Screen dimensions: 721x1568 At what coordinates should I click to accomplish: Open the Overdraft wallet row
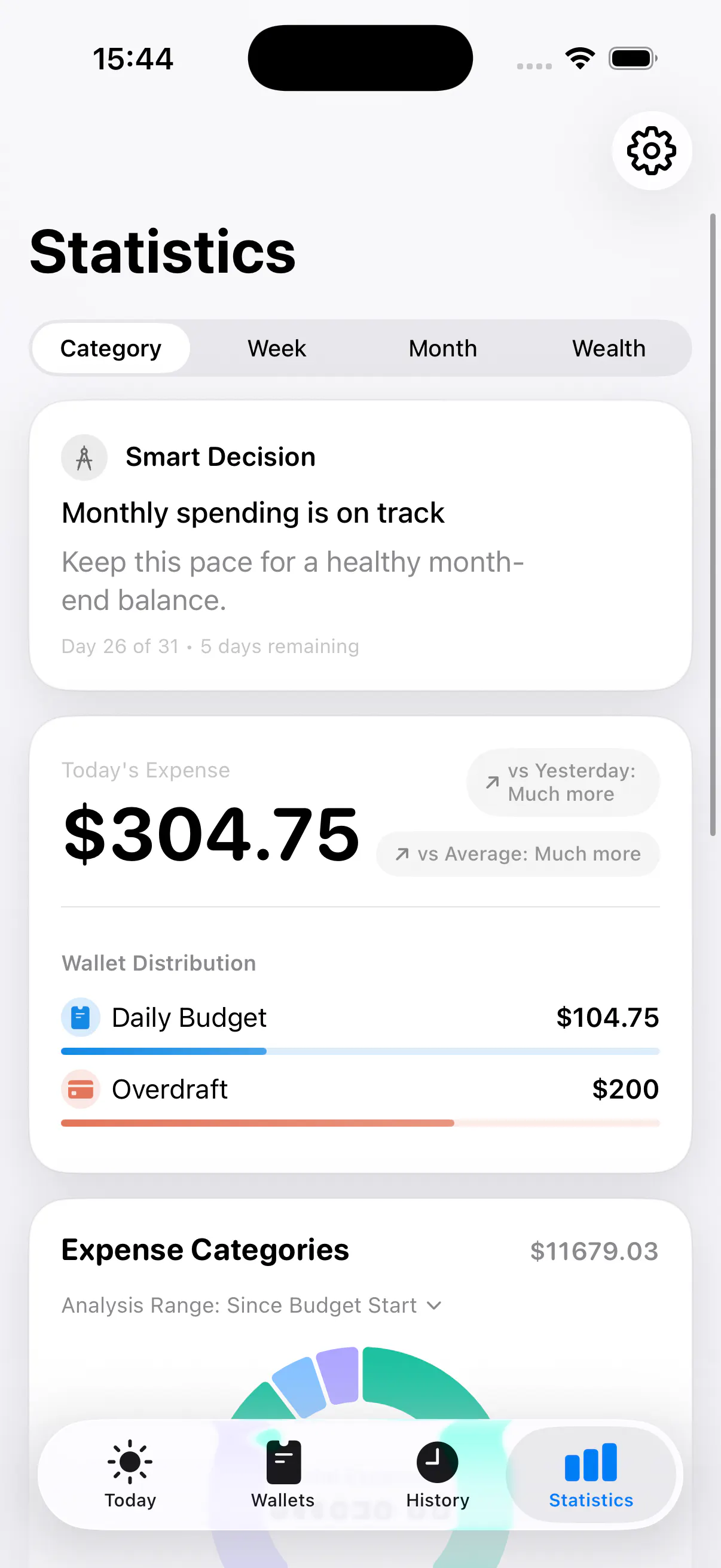[x=360, y=1097]
